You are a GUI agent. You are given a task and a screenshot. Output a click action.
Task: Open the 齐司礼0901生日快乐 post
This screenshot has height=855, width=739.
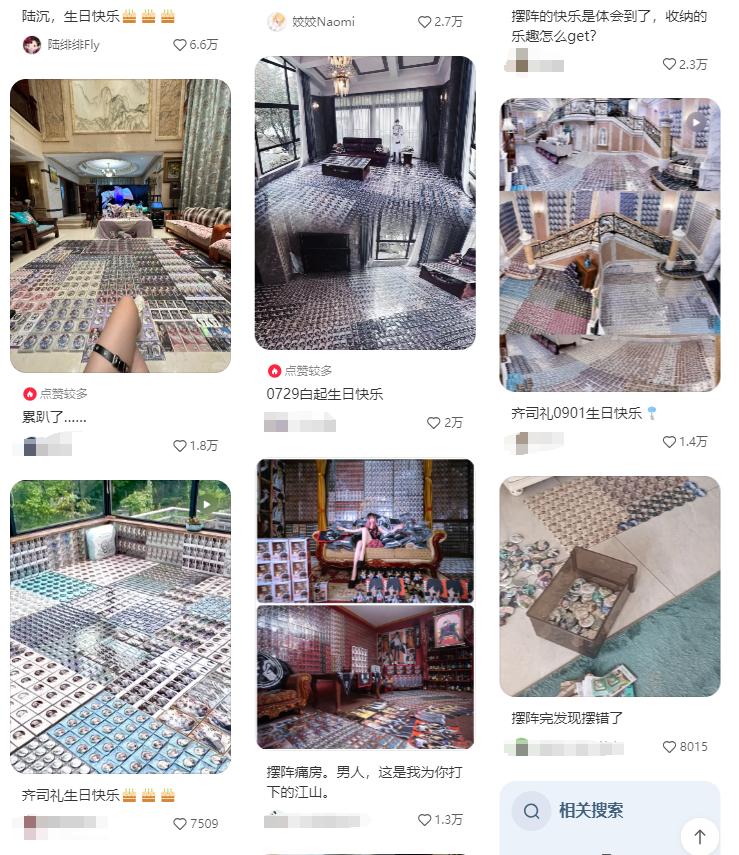coord(610,245)
